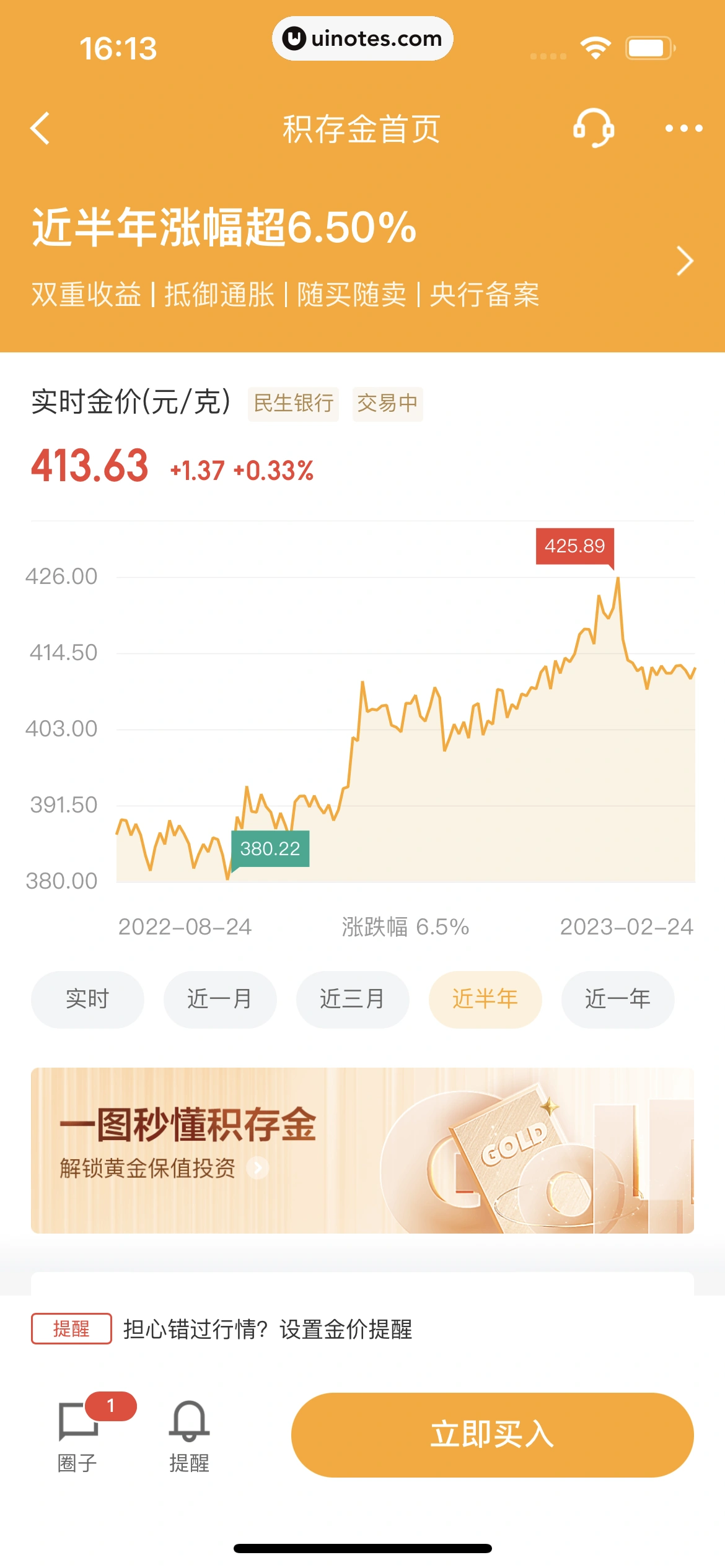
Task: Tap 立即买入 to buy gold
Action: click(x=492, y=1434)
